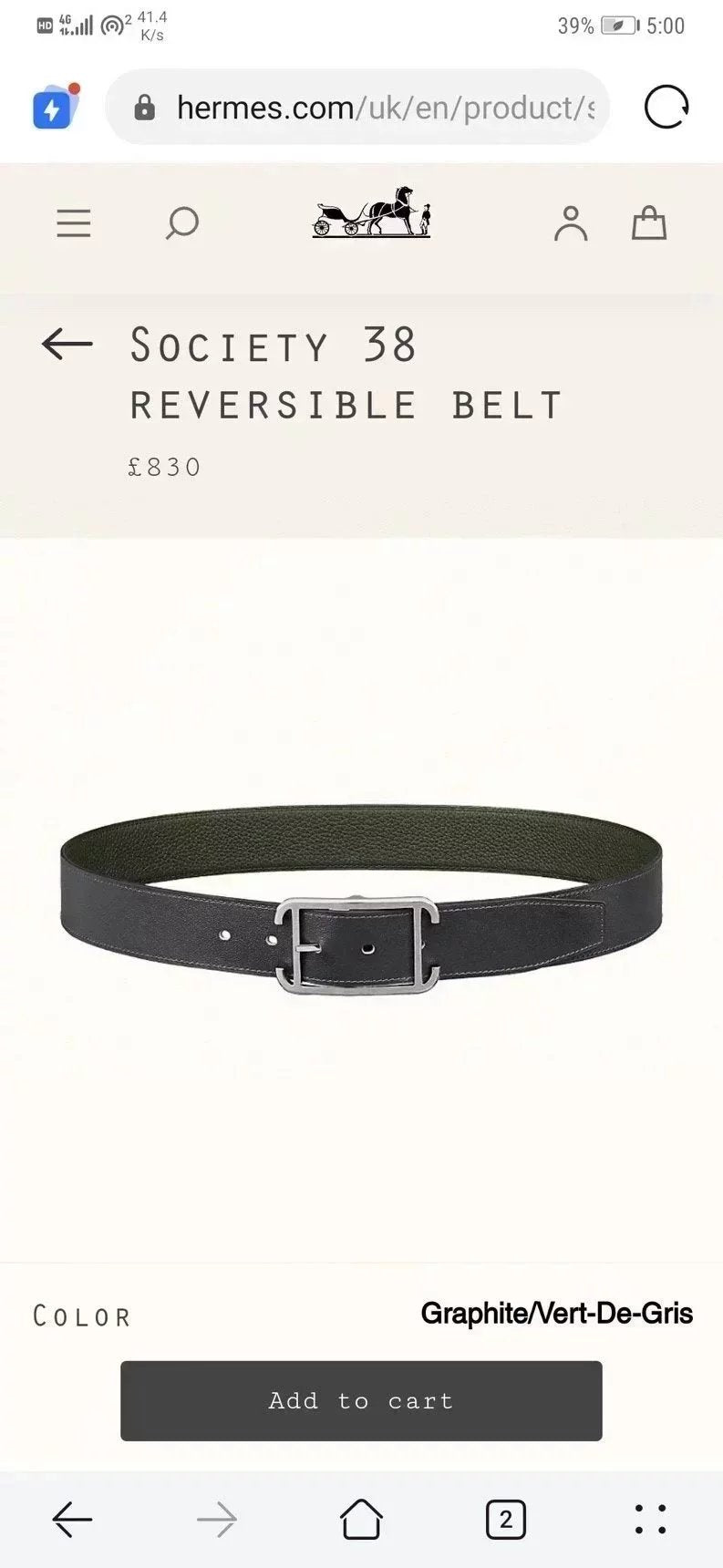
Task: Tap the Hermès carriage logo to go home
Action: point(371,213)
